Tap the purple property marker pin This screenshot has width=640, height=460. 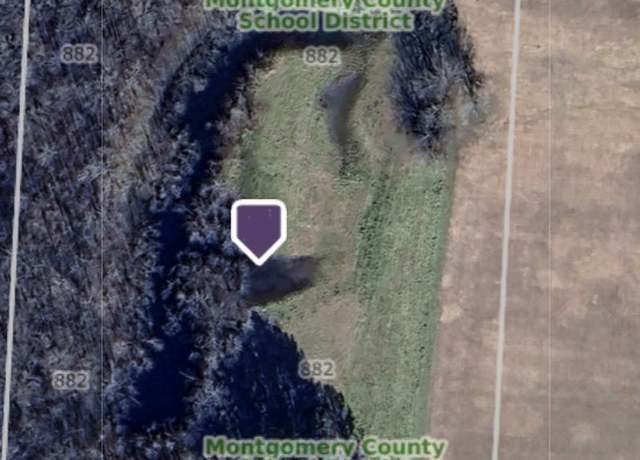pos(259,229)
